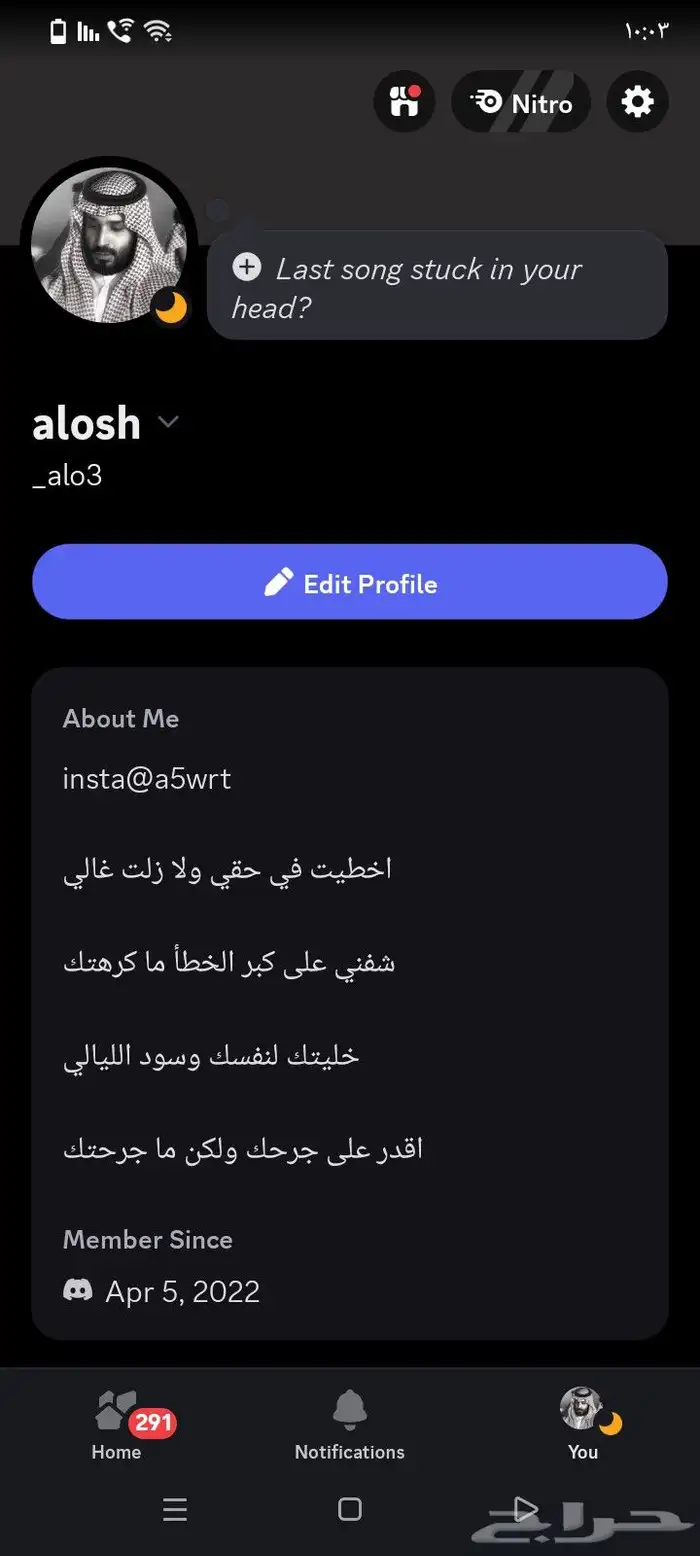The image size is (700, 1556).
Task: Go to the Notifications tab
Action: pyautogui.click(x=349, y=1424)
